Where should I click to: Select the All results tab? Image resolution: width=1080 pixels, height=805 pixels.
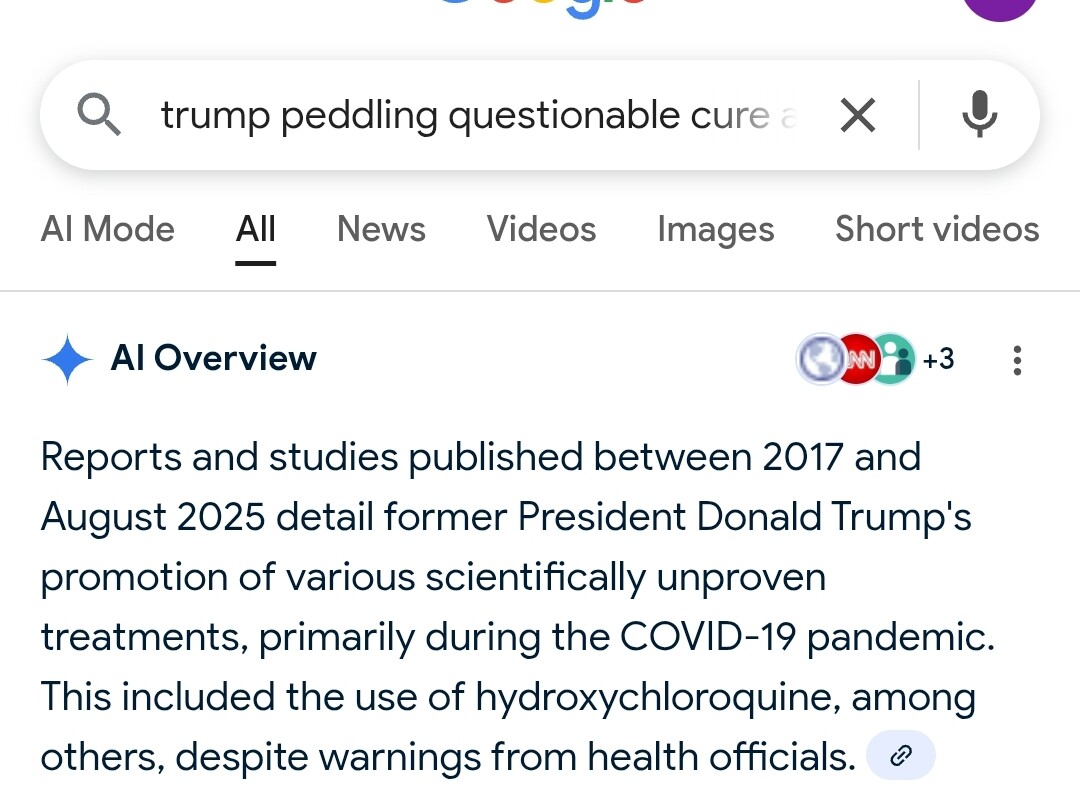tap(256, 230)
